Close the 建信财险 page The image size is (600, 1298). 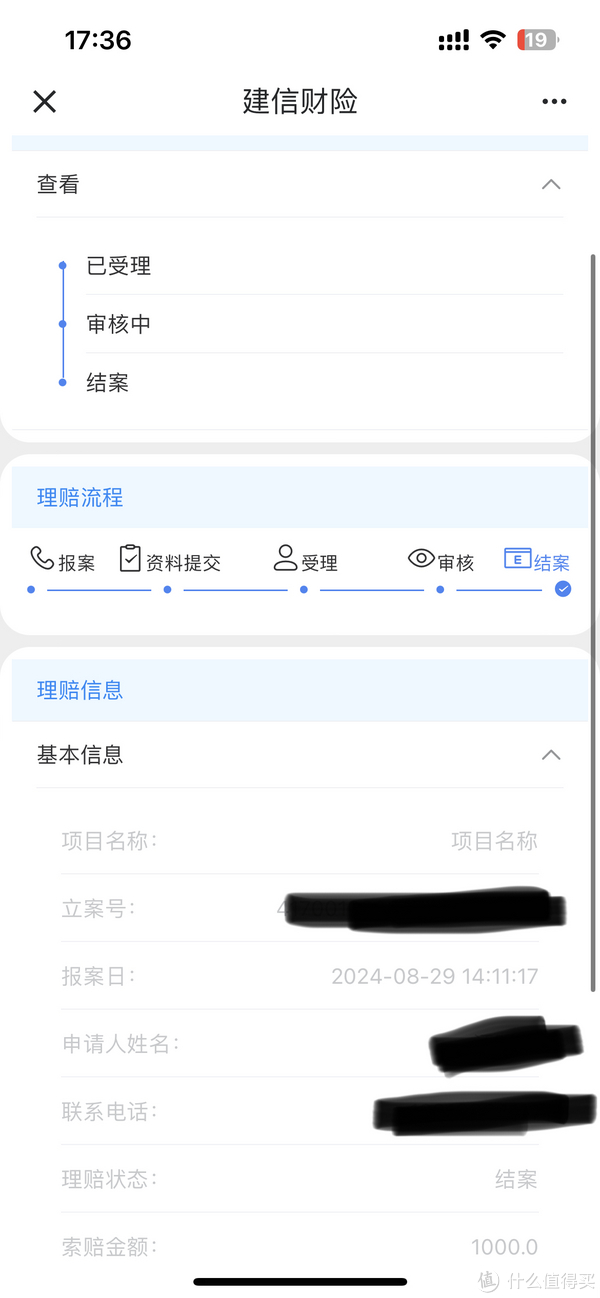pyautogui.click(x=45, y=101)
